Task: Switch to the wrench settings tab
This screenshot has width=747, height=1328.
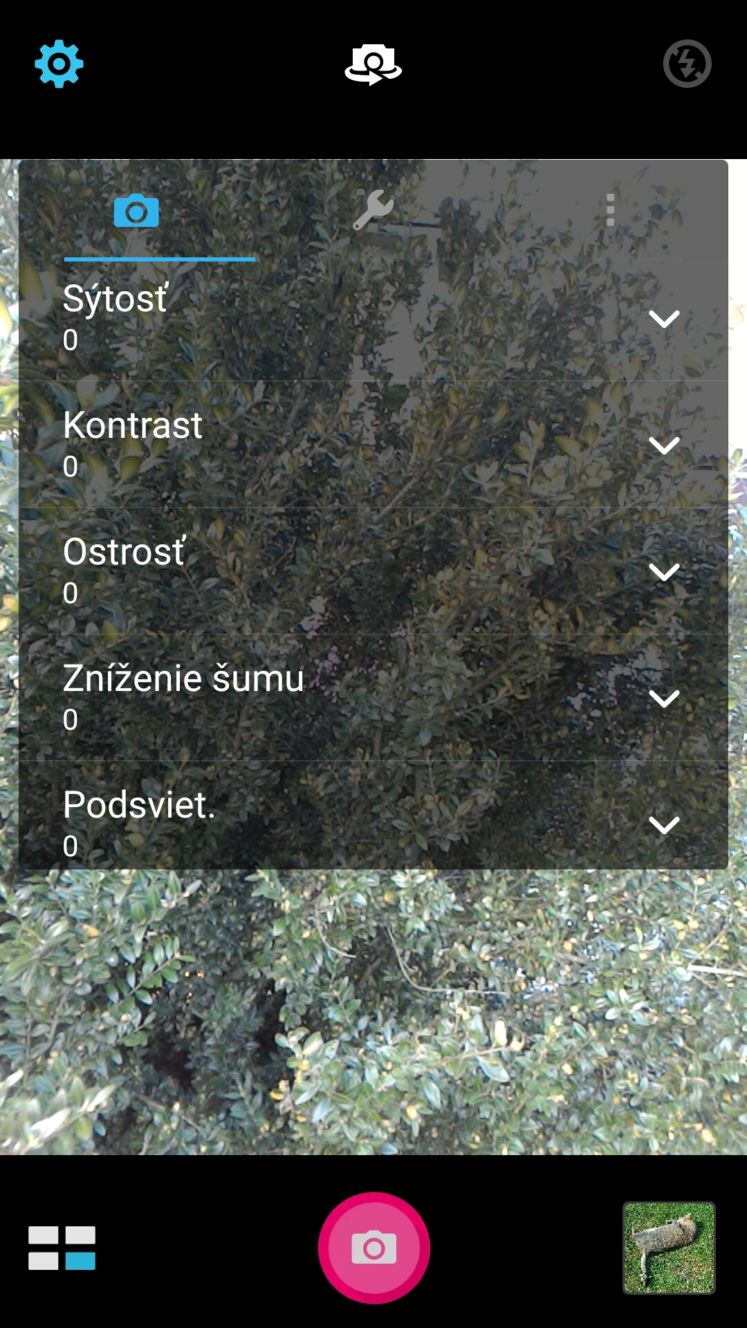Action: 373,211
